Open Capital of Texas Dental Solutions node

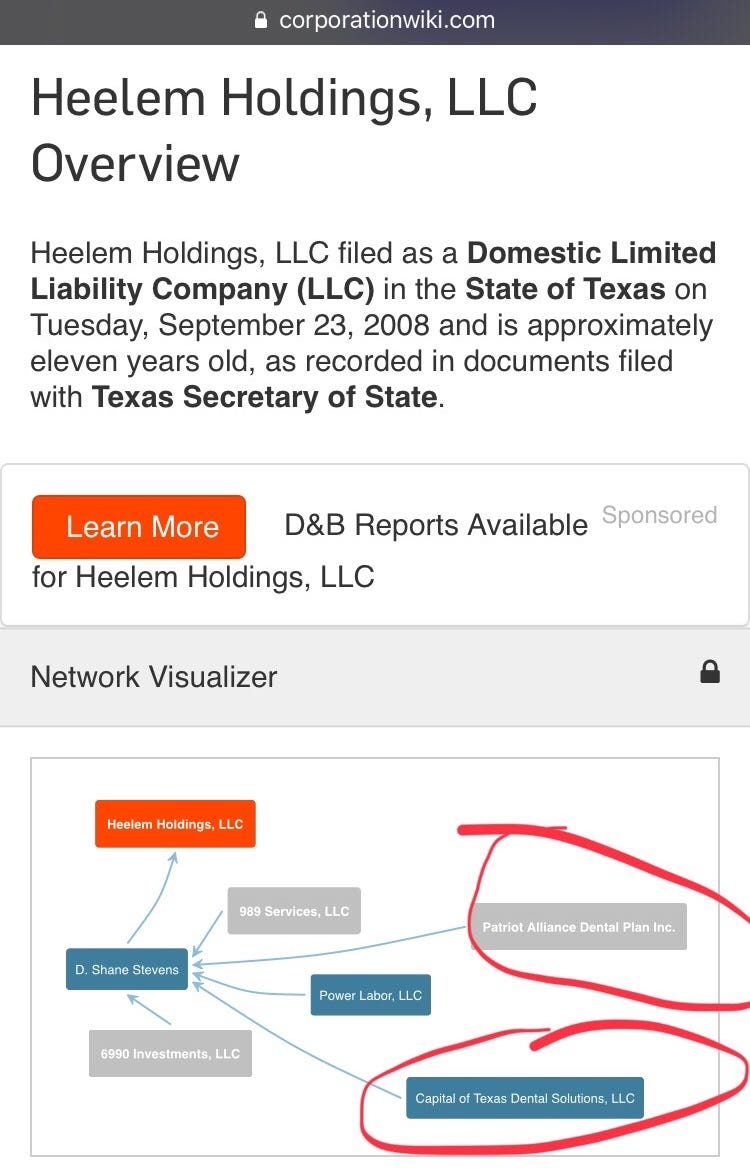click(524, 1098)
